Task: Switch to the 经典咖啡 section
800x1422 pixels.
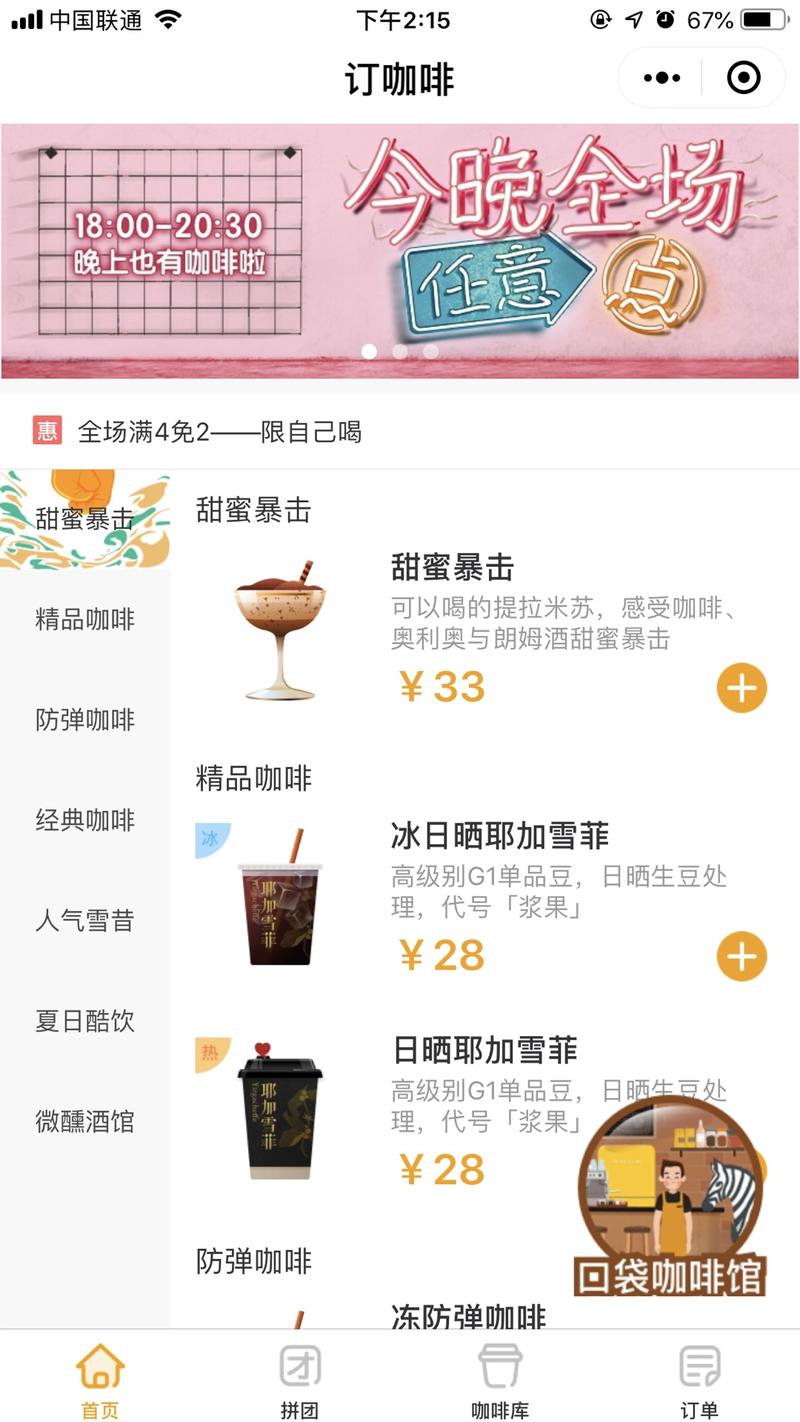Action: (x=84, y=821)
